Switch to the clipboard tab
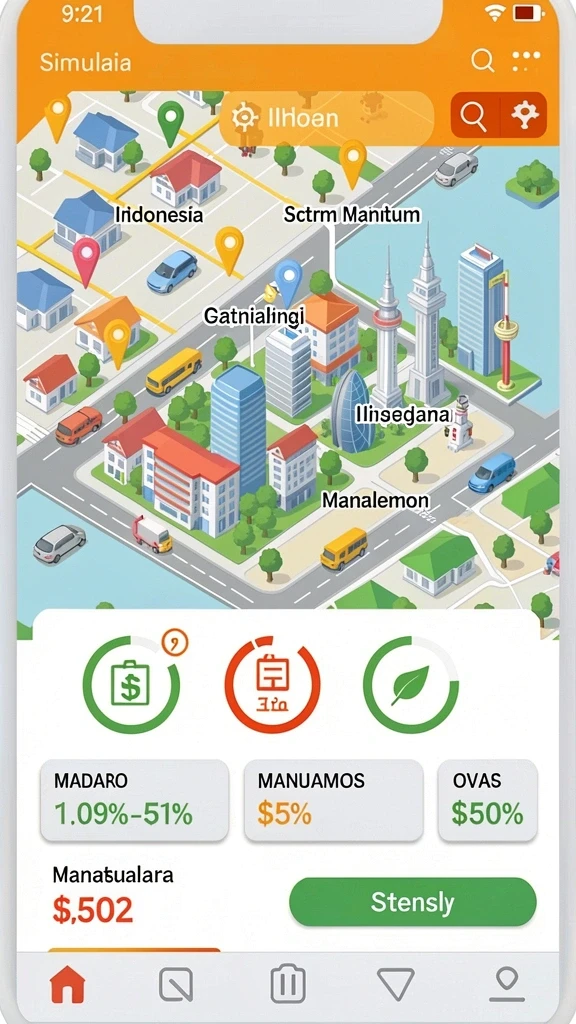This screenshot has width=576, height=1024. (x=288, y=984)
